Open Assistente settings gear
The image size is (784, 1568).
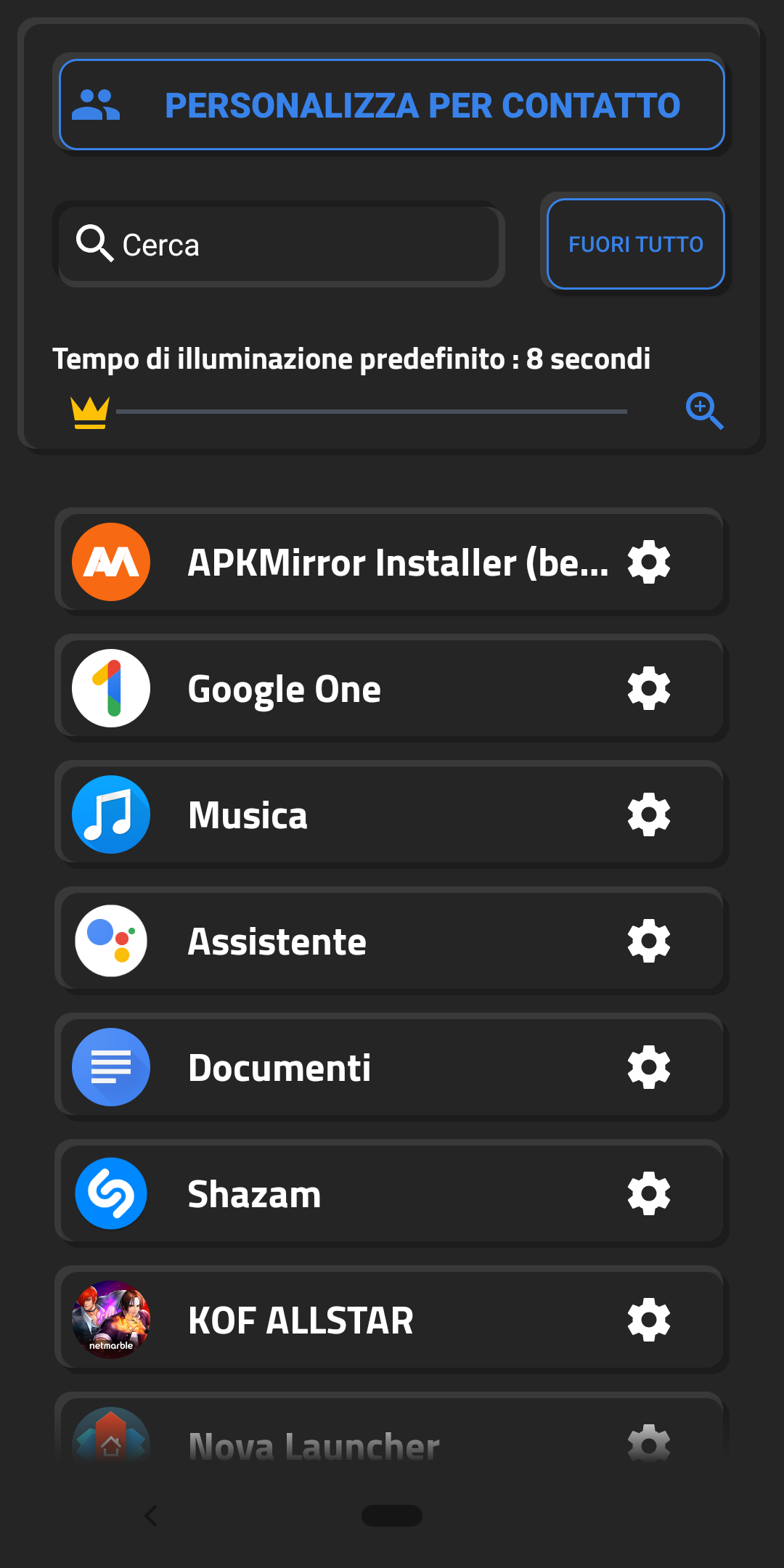pos(649,941)
